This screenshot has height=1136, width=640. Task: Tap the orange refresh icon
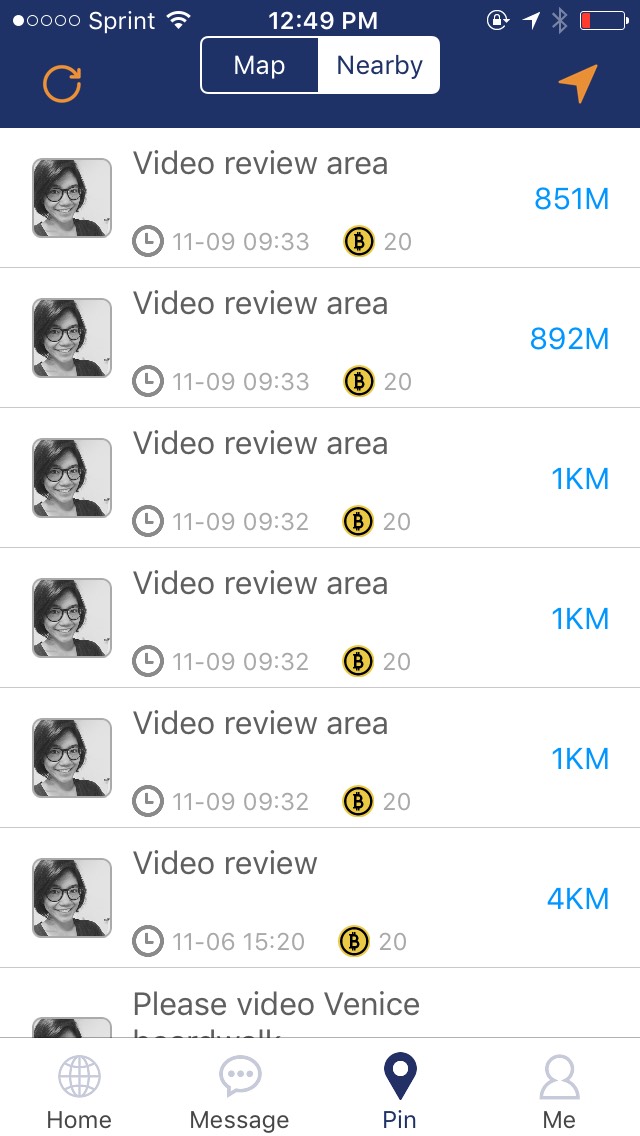pos(62,84)
